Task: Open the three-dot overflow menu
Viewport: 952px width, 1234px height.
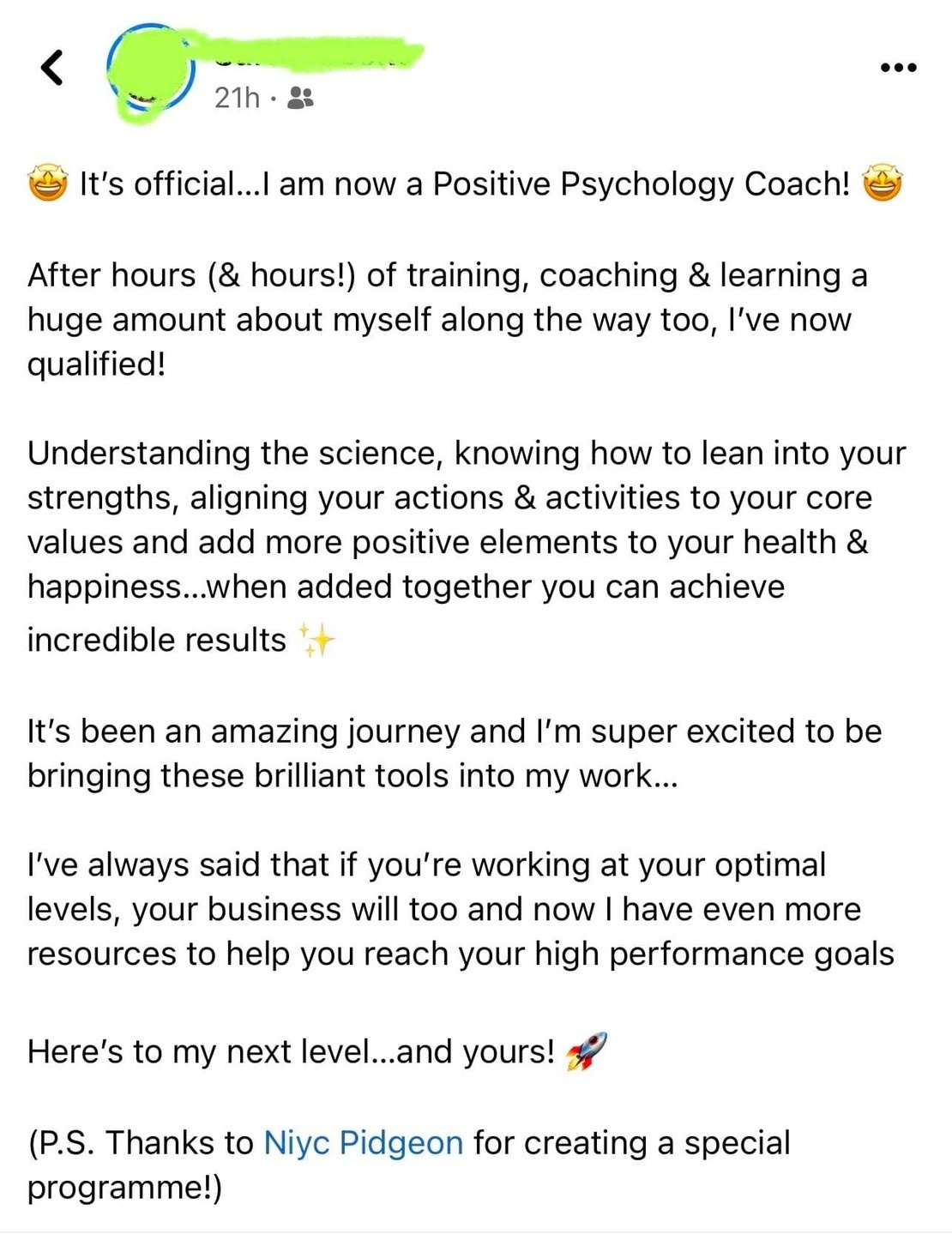Action: [x=898, y=67]
